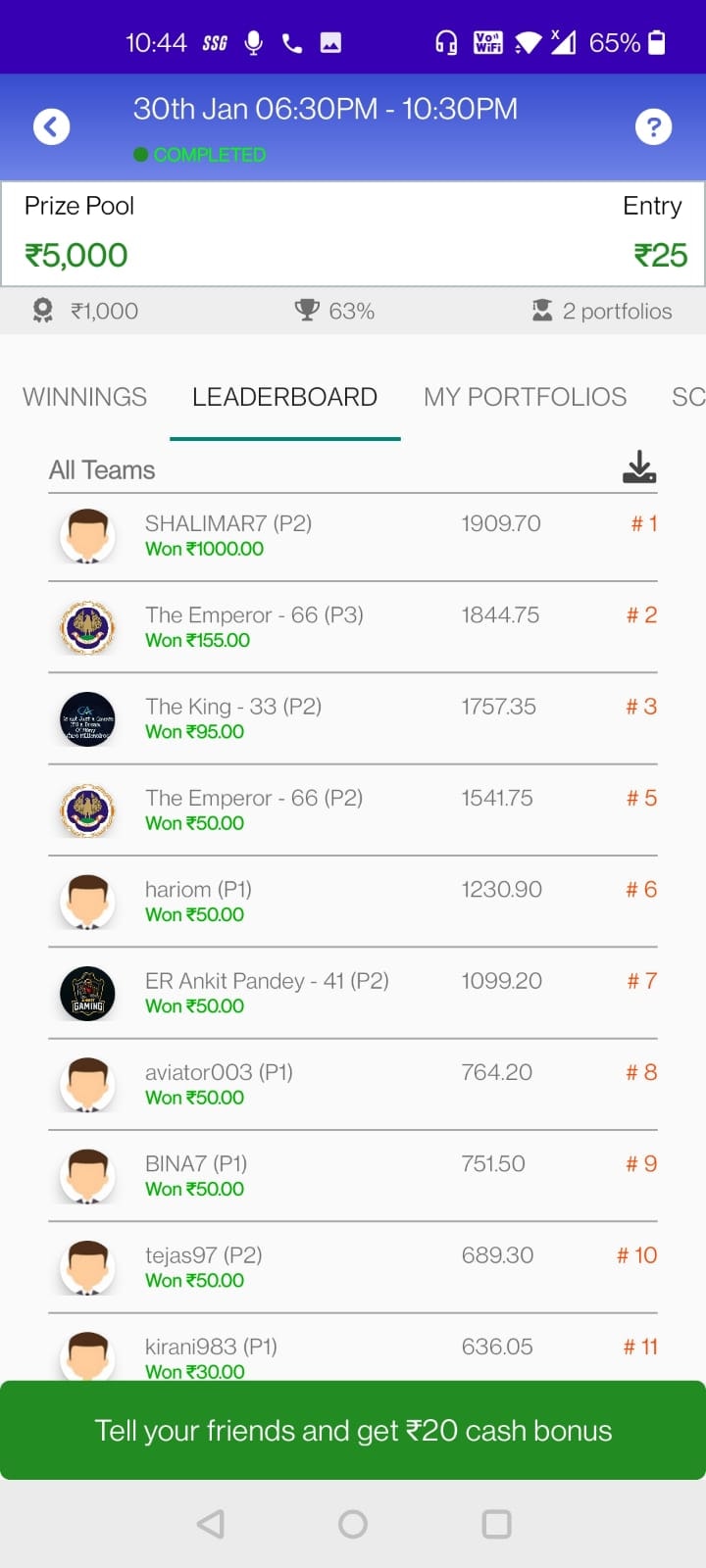Go to the Android home screen
Image resolution: width=706 pixels, height=1568 pixels.
pyautogui.click(x=353, y=1524)
